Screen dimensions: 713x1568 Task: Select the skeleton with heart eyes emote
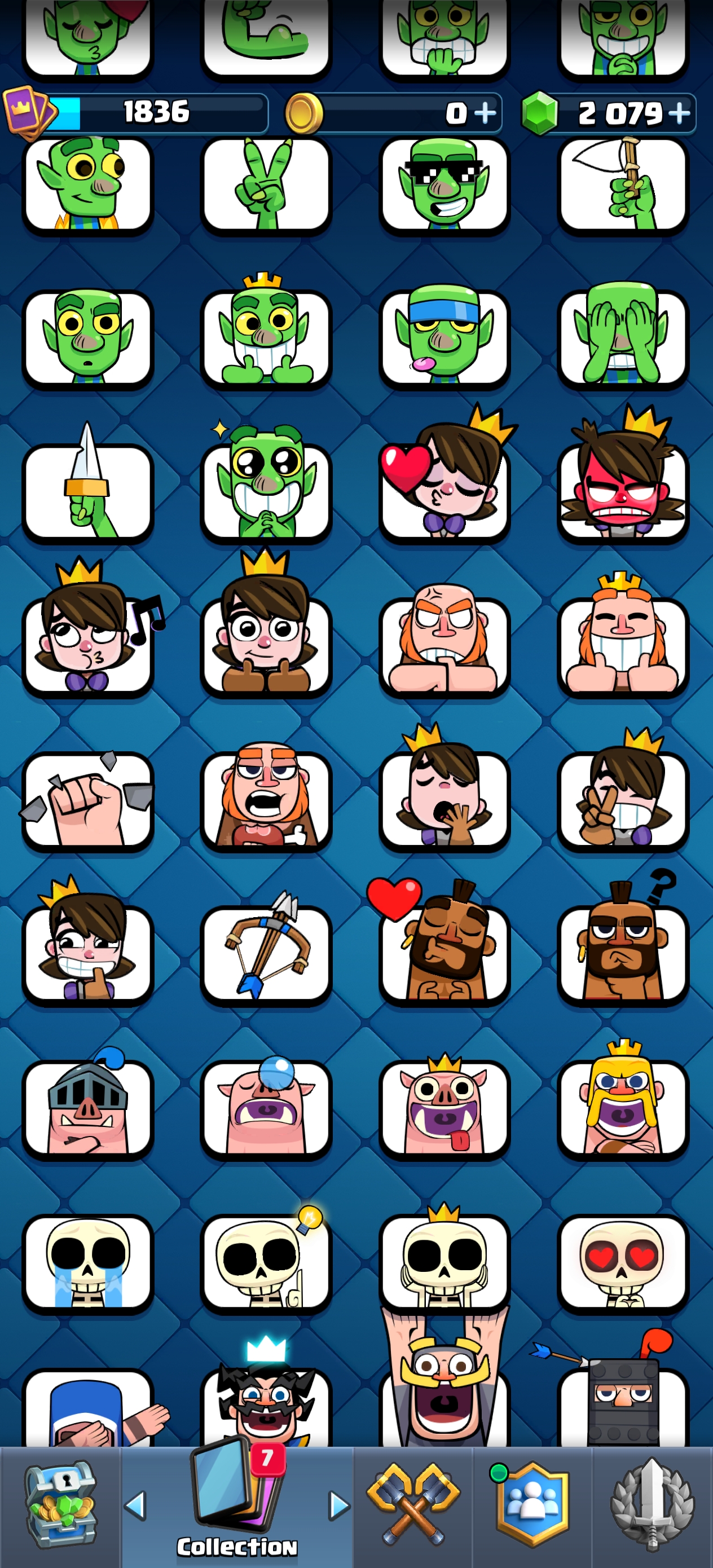tap(622, 1263)
